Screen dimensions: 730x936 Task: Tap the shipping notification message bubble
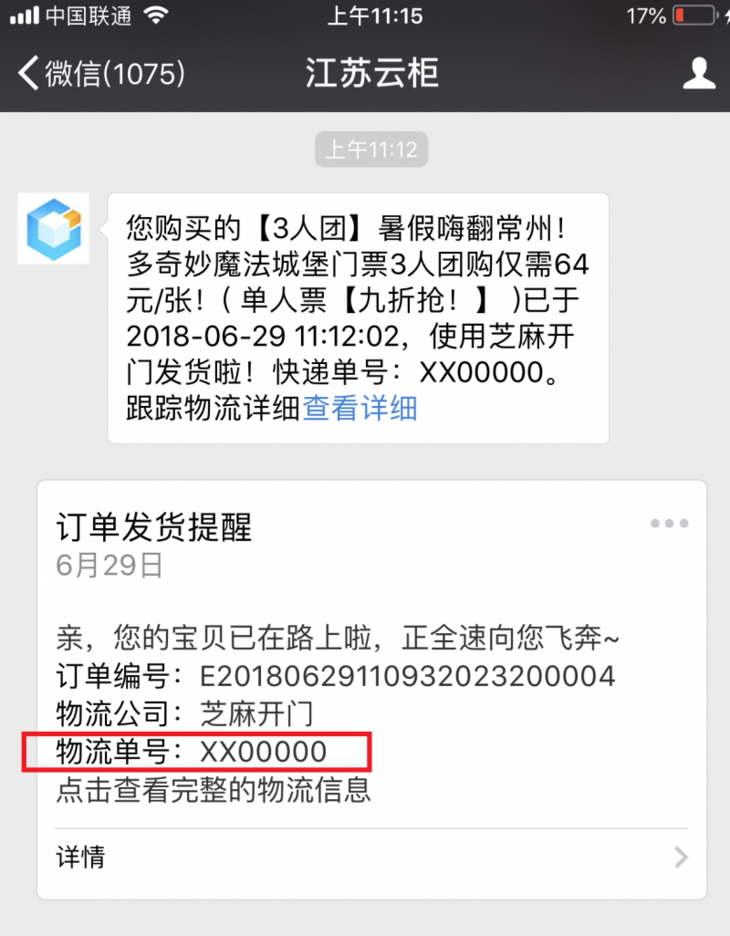[x=360, y=300]
